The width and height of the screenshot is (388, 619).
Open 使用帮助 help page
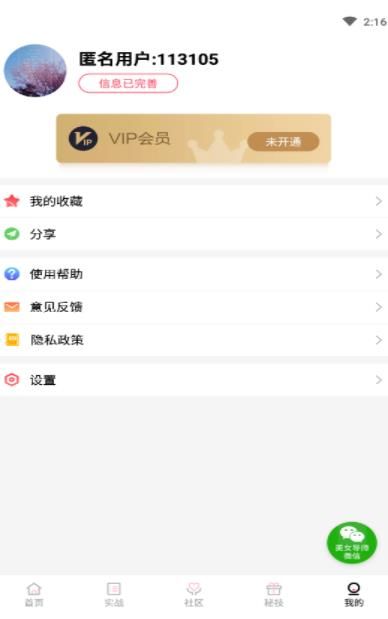click(x=194, y=274)
